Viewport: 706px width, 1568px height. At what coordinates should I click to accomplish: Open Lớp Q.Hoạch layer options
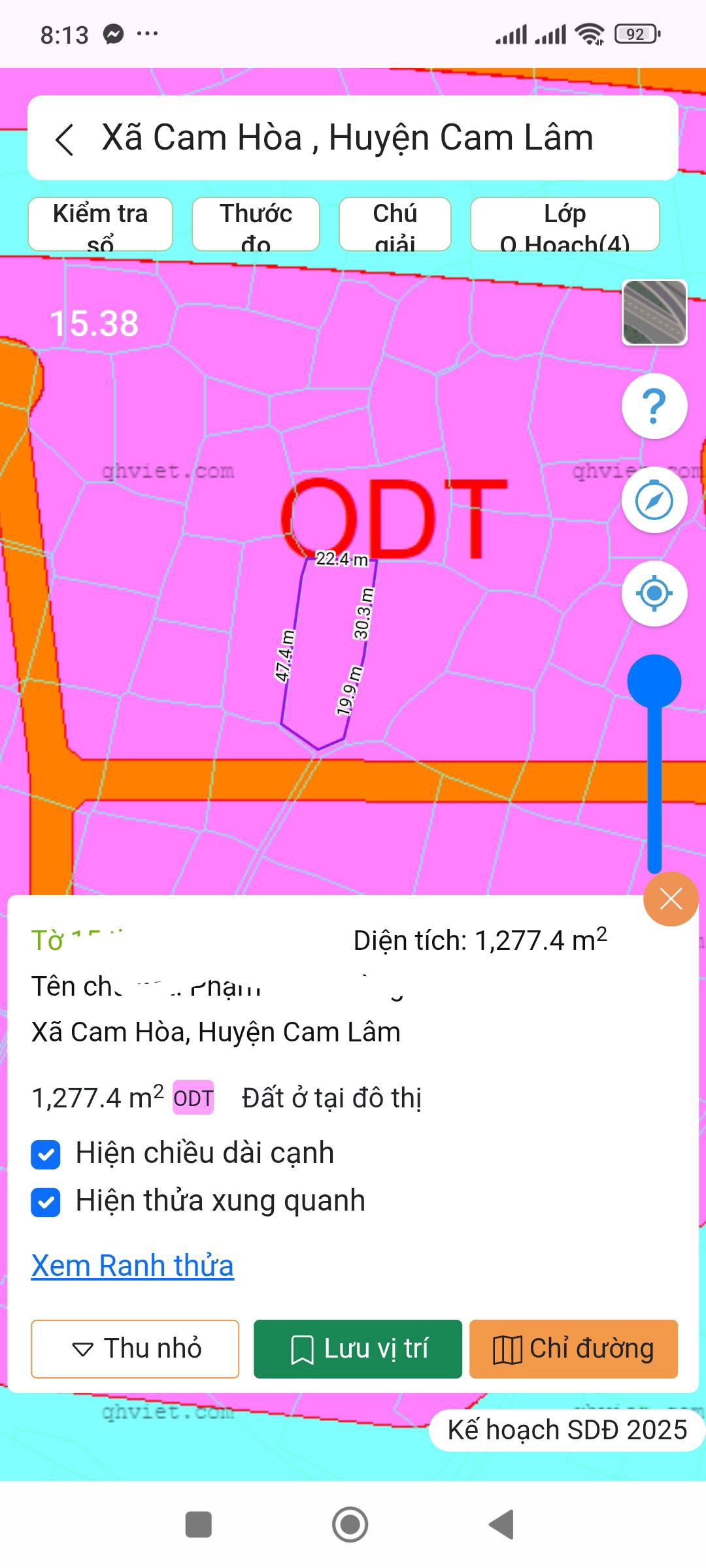pyautogui.click(x=565, y=225)
